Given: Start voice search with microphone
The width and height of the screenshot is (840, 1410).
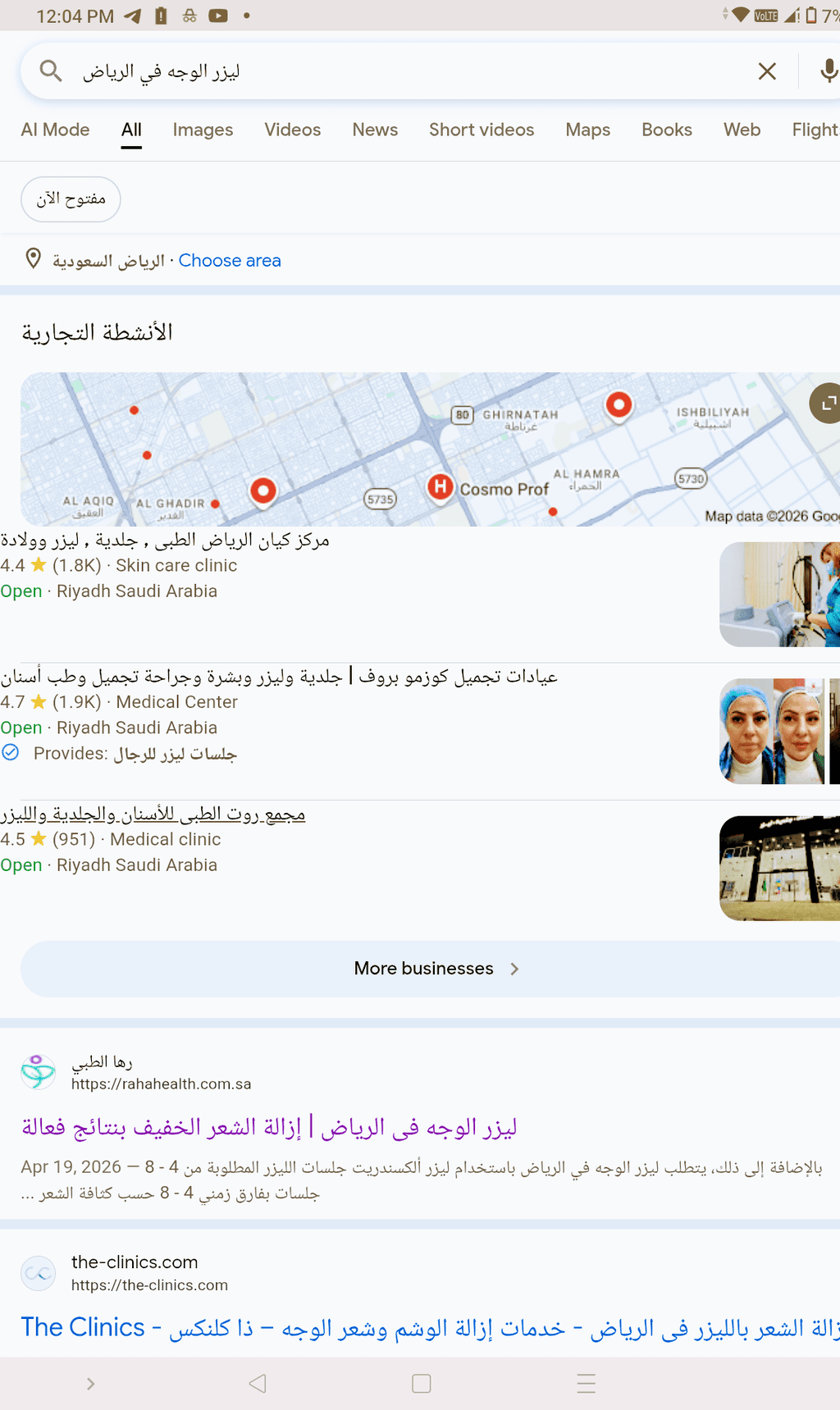Looking at the screenshot, I should [x=827, y=71].
